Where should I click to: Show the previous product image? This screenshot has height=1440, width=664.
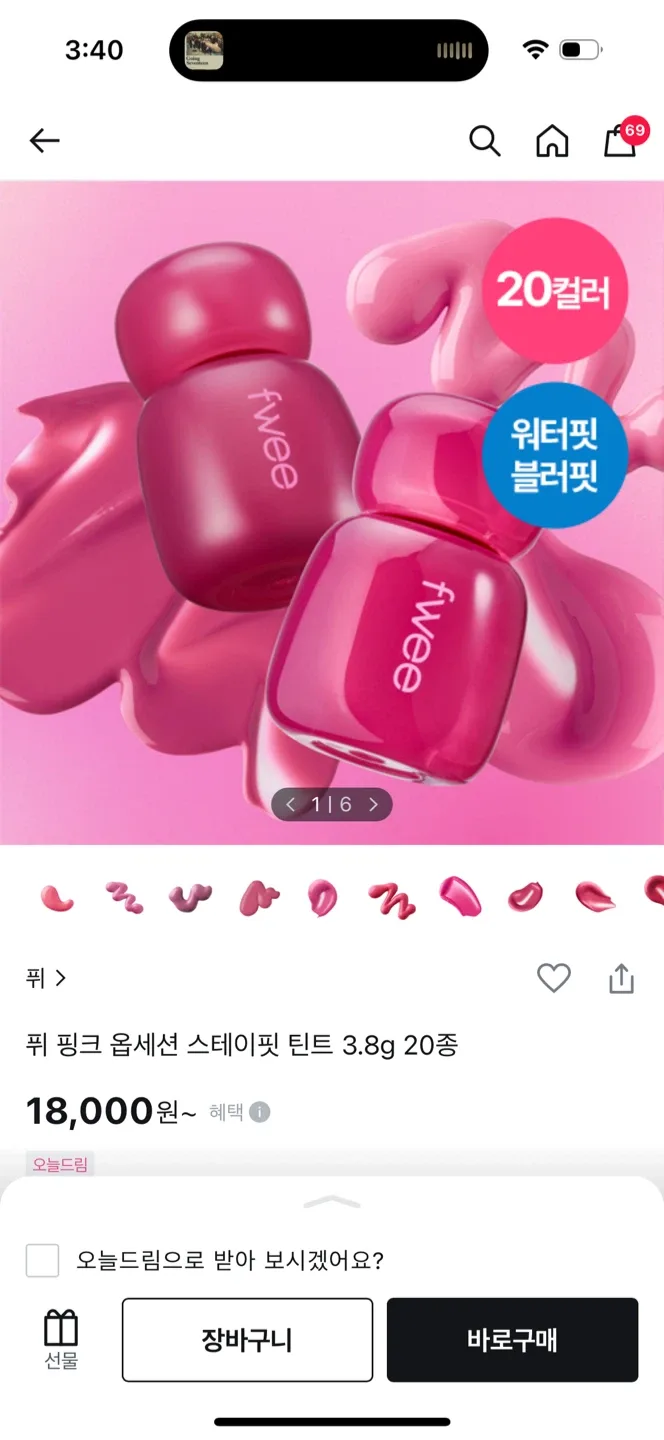pyautogui.click(x=291, y=804)
